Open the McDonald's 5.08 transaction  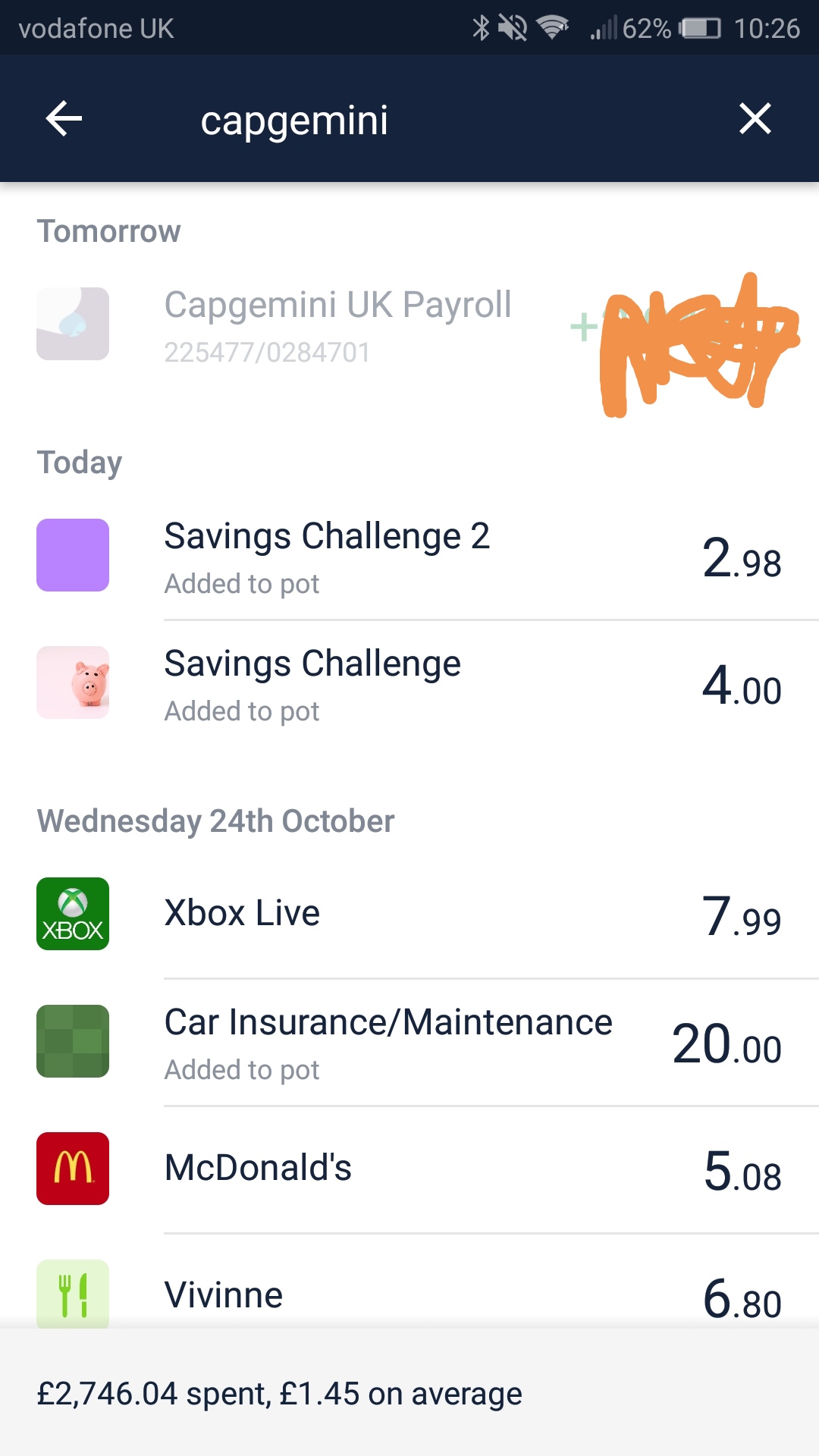pyautogui.click(x=409, y=1169)
